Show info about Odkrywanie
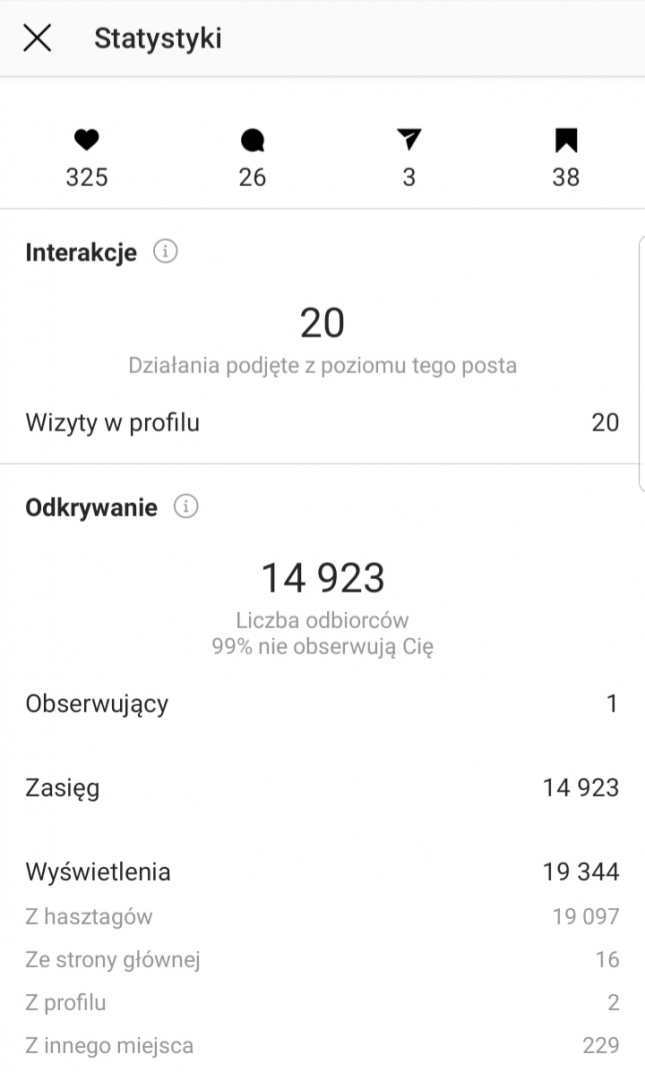This screenshot has height=1080, width=645. 186,507
